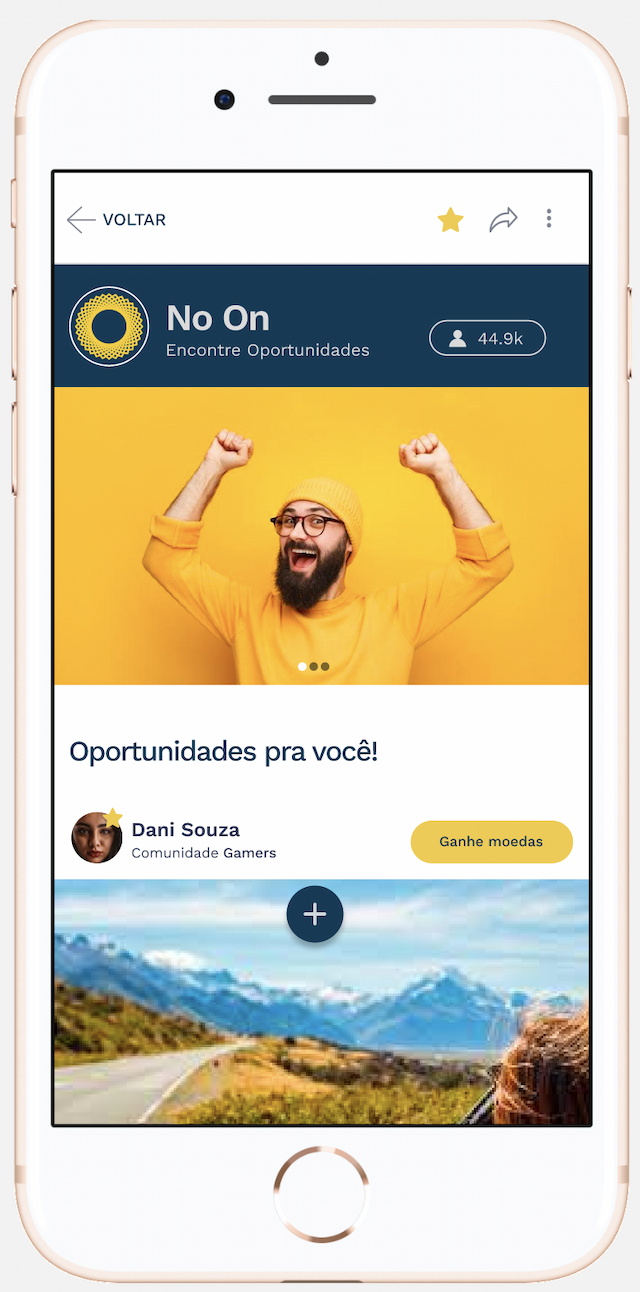
Task: Tap the yellow favorite star
Action: (451, 220)
